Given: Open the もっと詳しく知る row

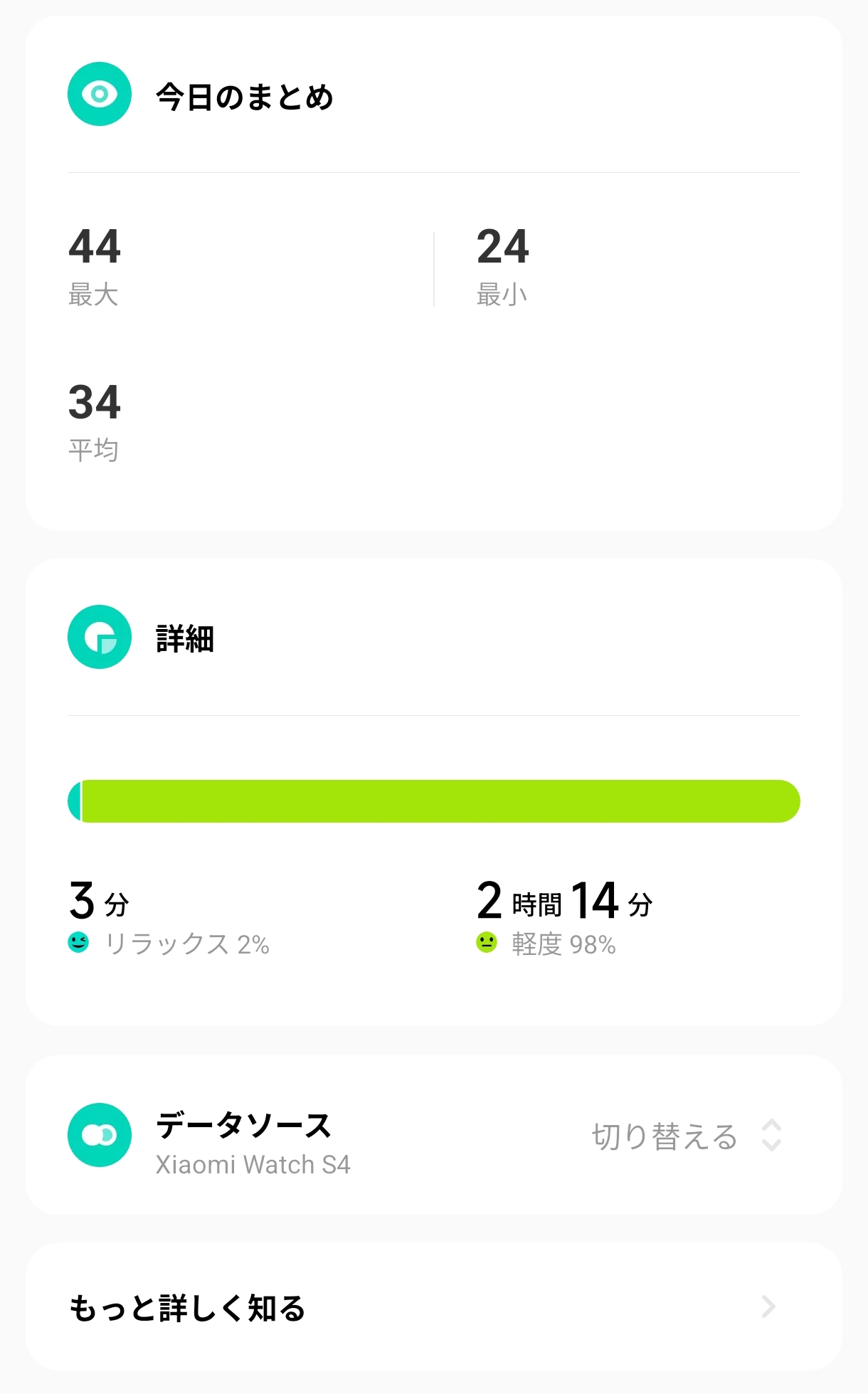Looking at the screenshot, I should (x=434, y=1307).
